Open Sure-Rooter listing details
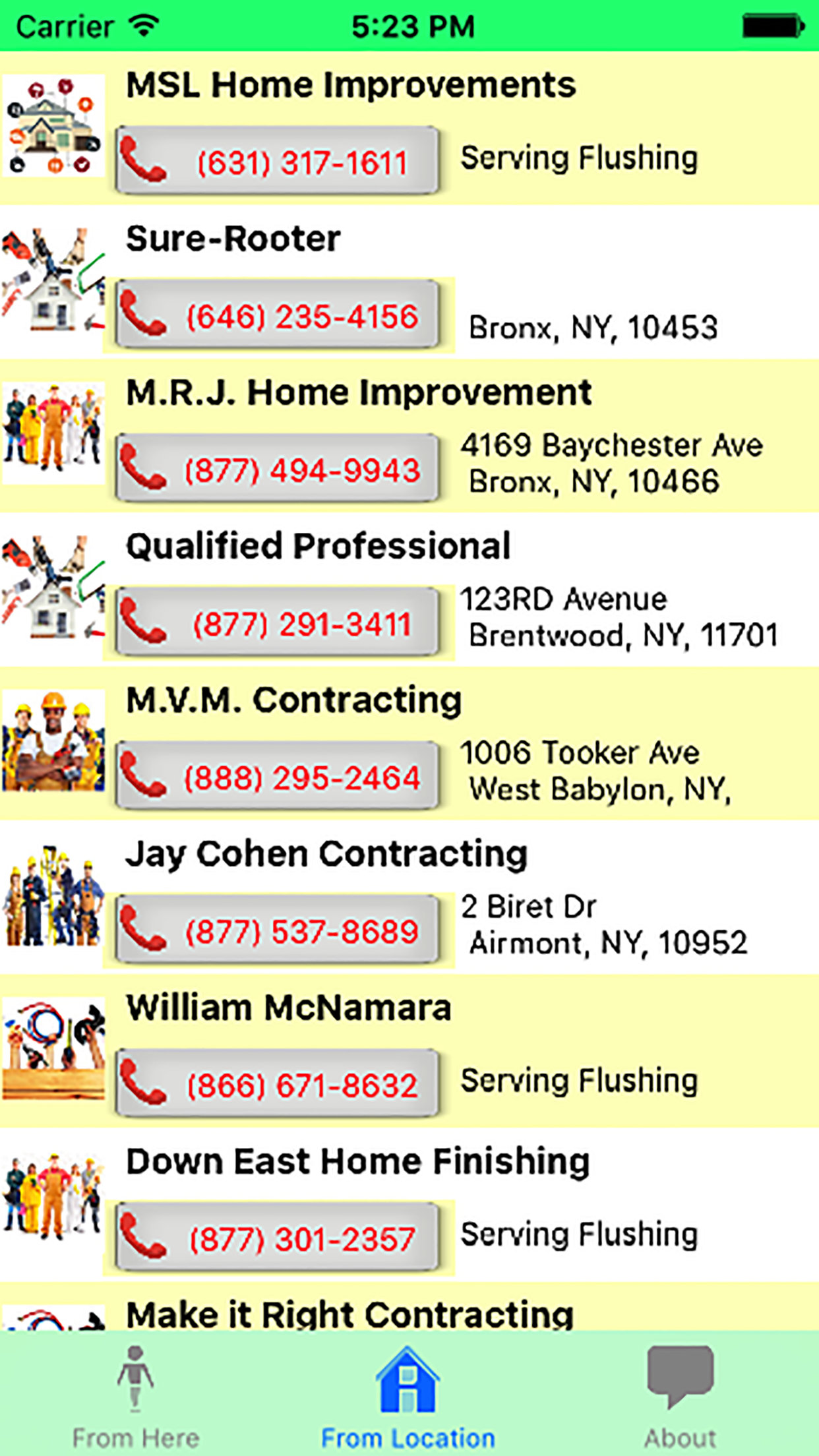 [233, 239]
